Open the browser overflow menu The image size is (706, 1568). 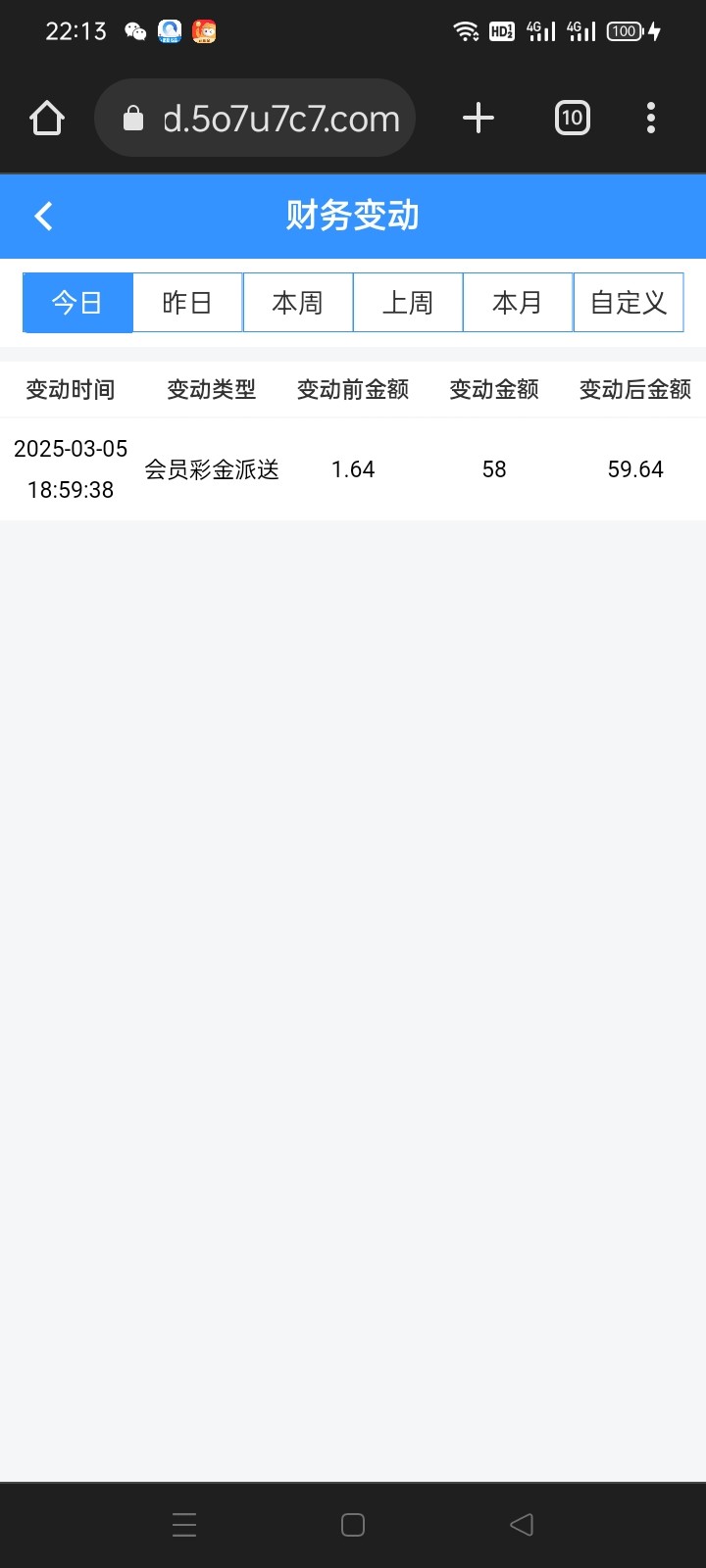[651, 119]
